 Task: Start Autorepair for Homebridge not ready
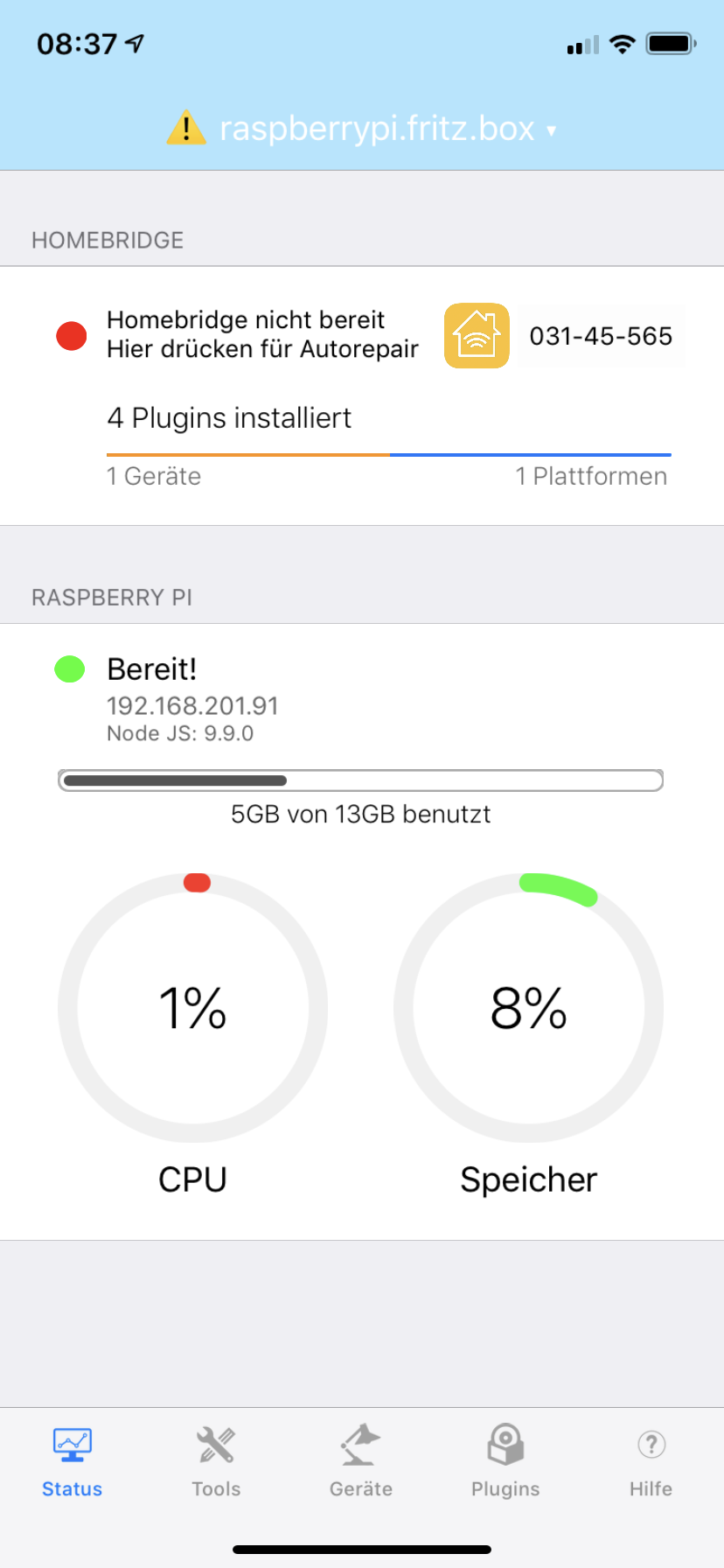click(x=261, y=335)
